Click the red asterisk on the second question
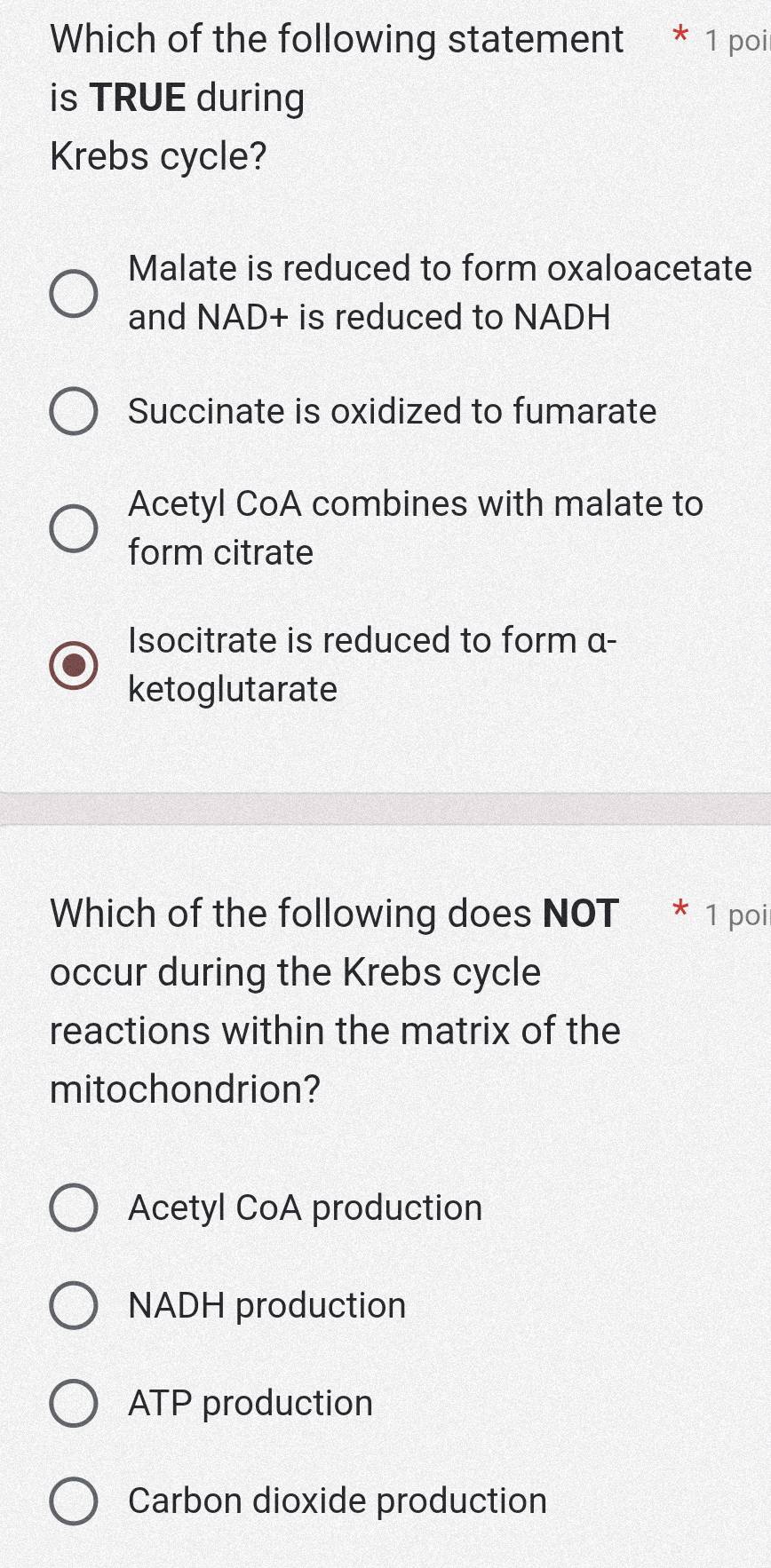This screenshot has width=771, height=1568. pyautogui.click(x=680, y=907)
